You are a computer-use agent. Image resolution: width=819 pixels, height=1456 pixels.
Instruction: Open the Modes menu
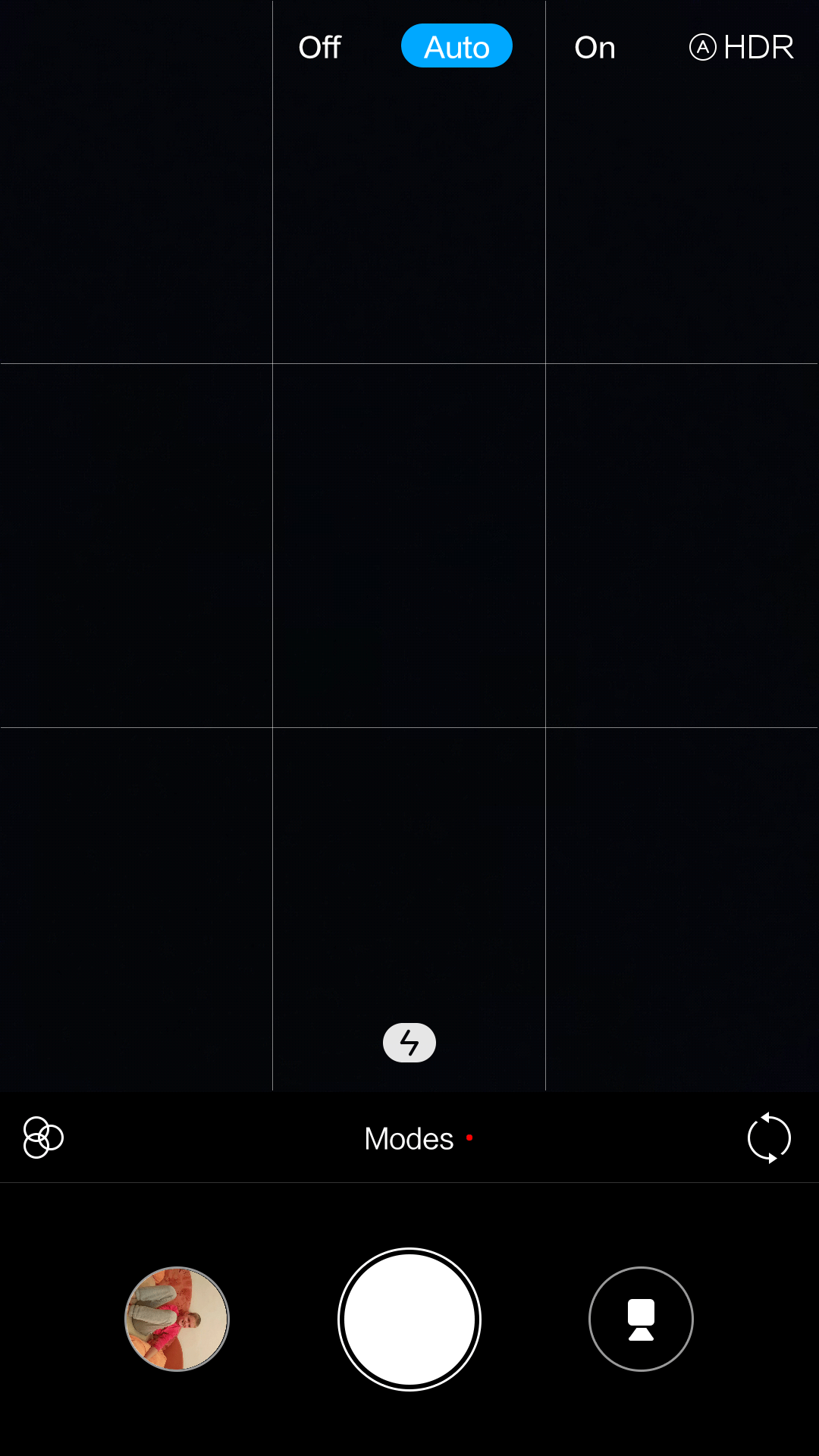(x=409, y=1138)
